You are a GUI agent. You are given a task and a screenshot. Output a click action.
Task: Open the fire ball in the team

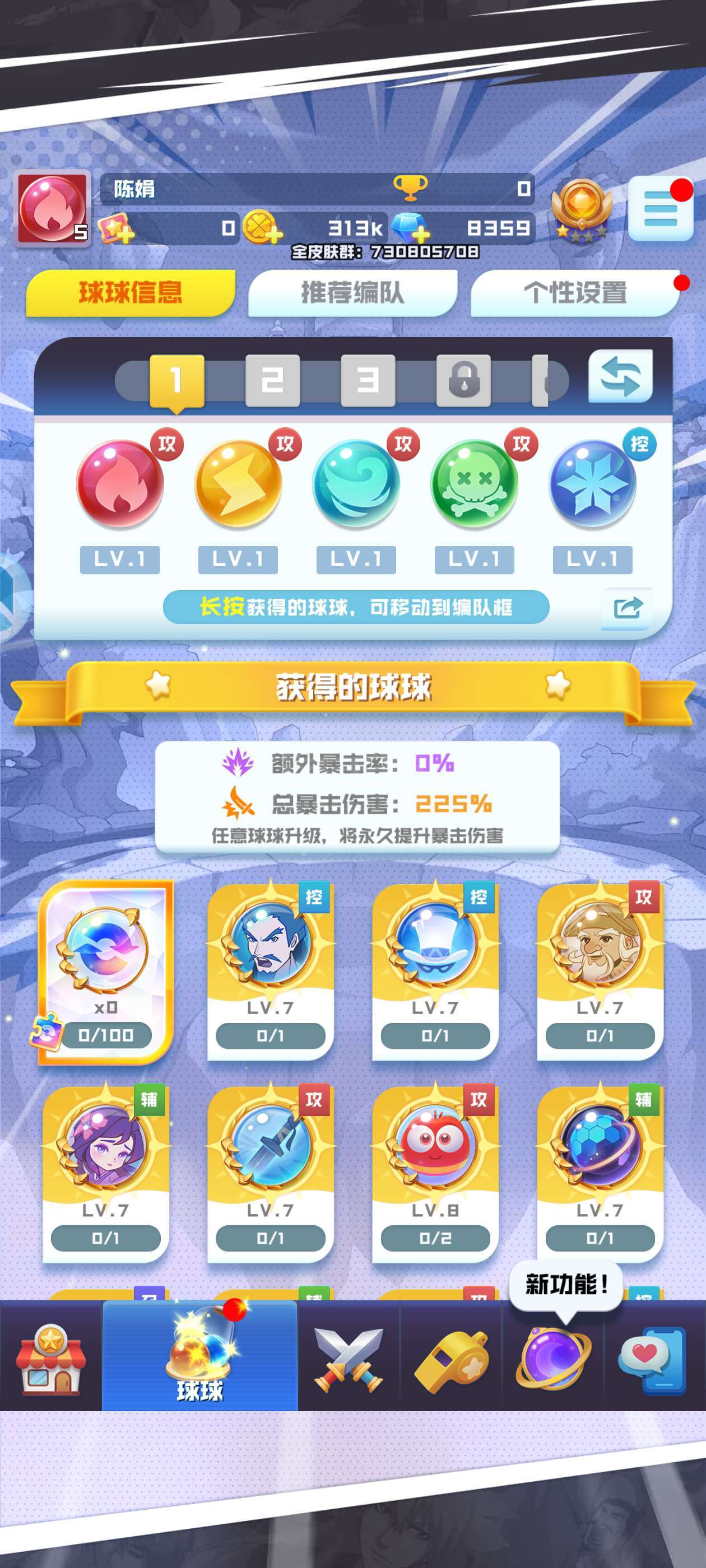(x=120, y=484)
